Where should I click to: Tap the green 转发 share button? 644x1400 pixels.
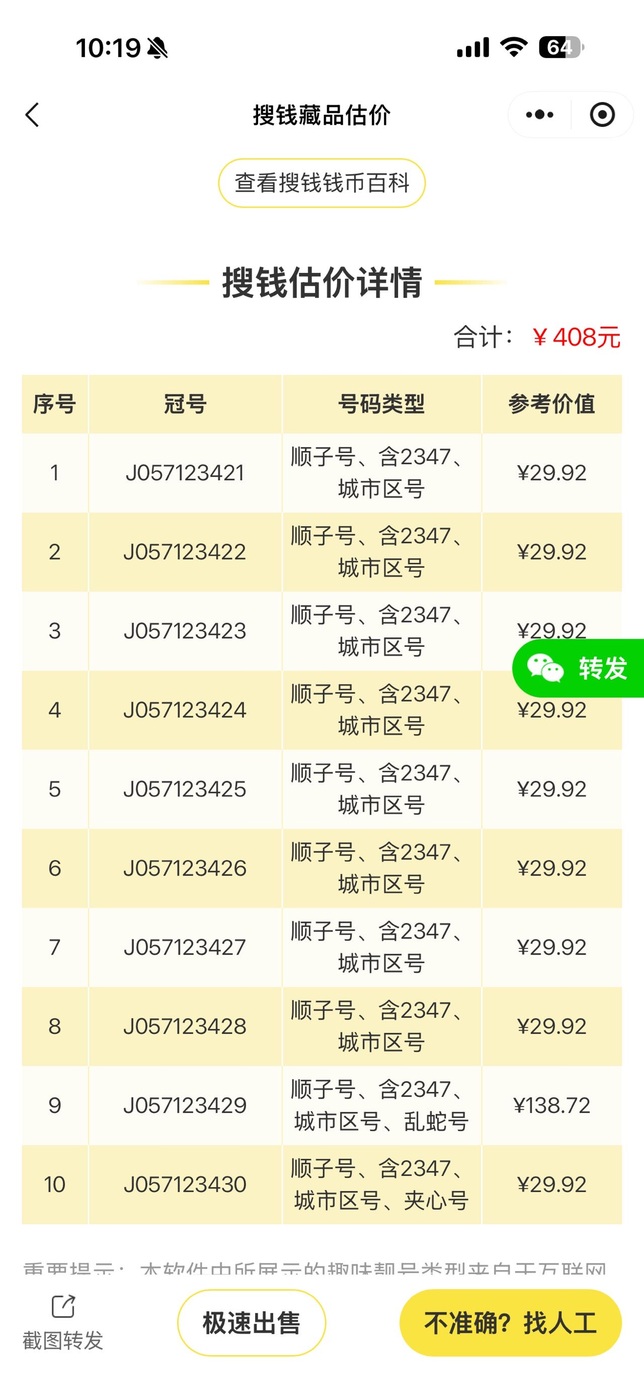[580, 668]
